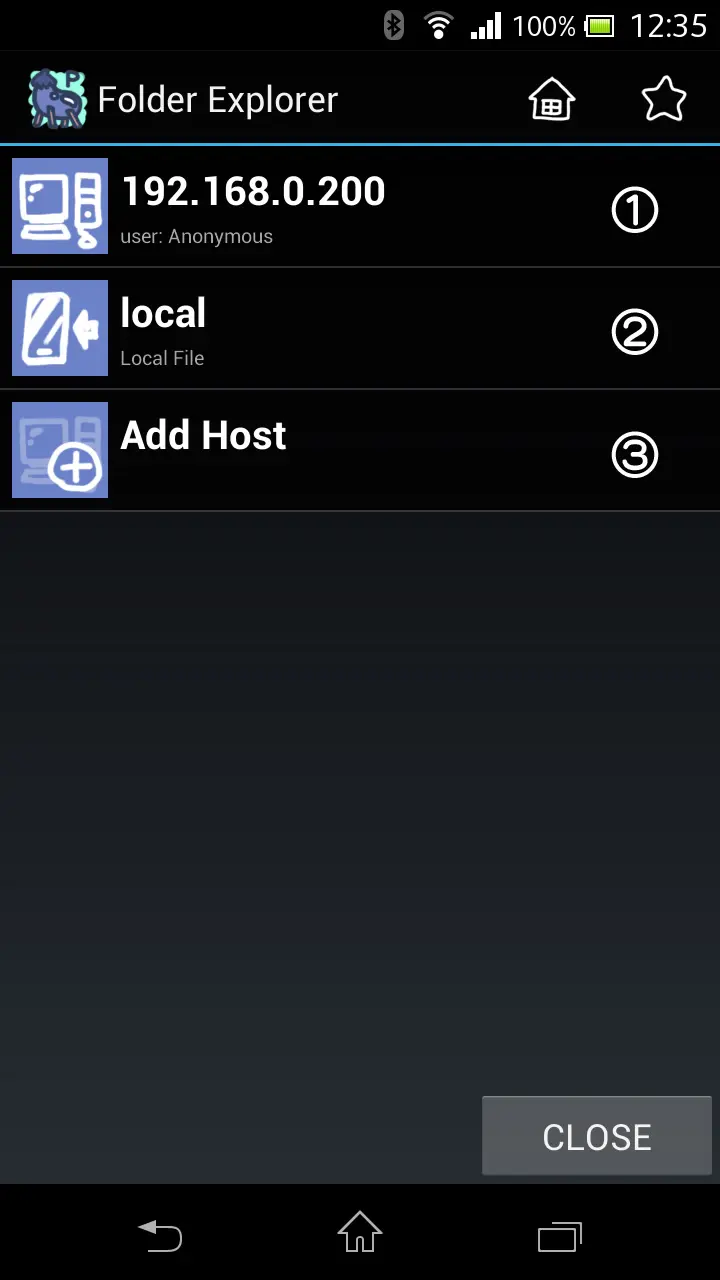720x1280 pixels.
Task: Open favorites via the star icon
Action: coord(663,99)
